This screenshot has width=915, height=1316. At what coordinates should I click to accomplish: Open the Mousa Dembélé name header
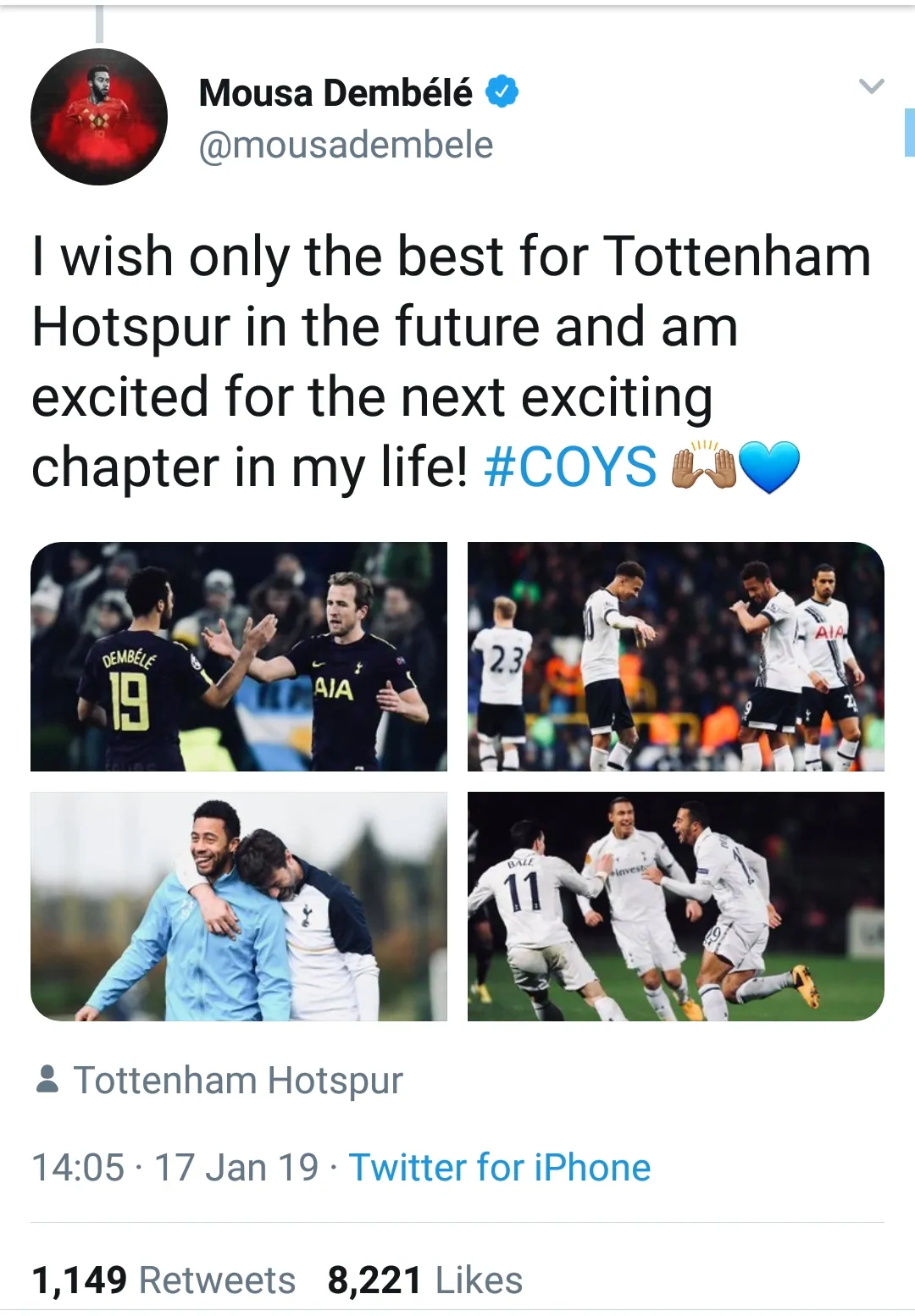pos(335,93)
